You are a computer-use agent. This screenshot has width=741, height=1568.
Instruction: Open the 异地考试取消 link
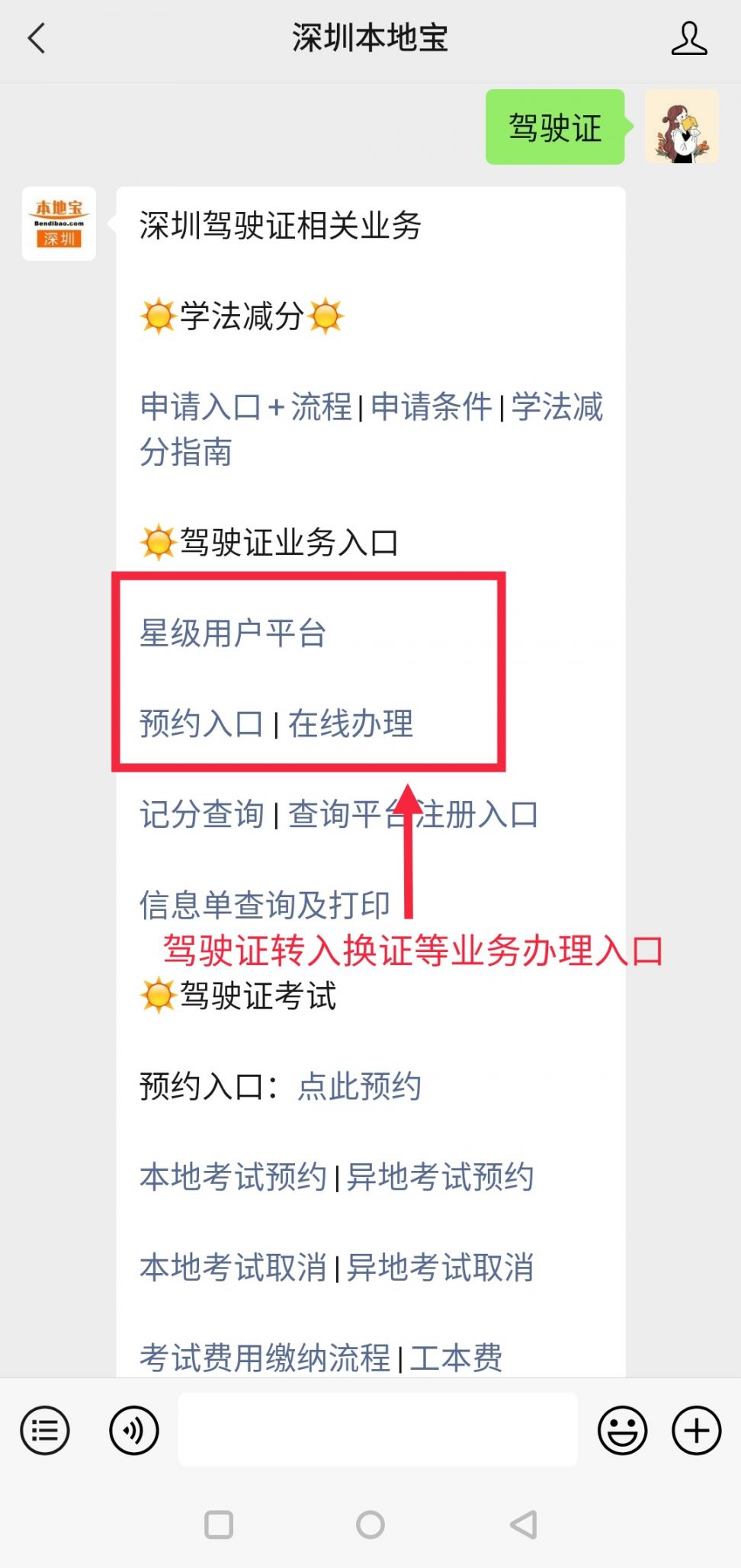coord(440,1268)
